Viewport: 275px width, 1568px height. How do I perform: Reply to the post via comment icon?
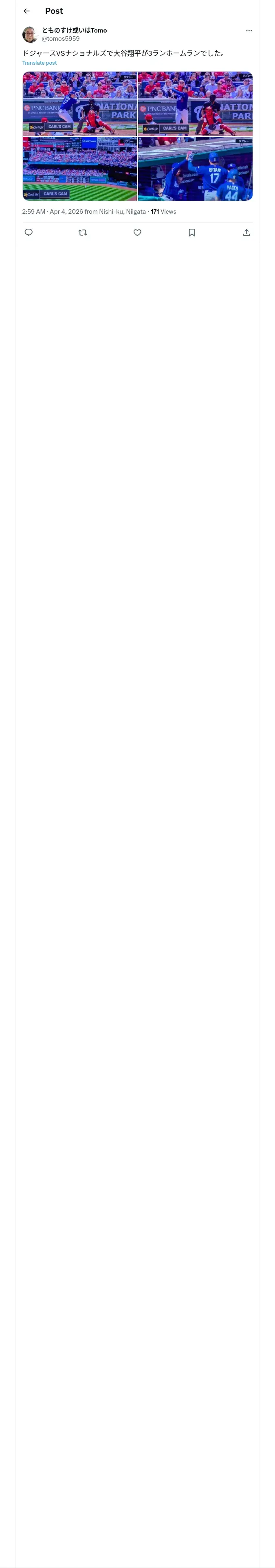click(x=29, y=232)
